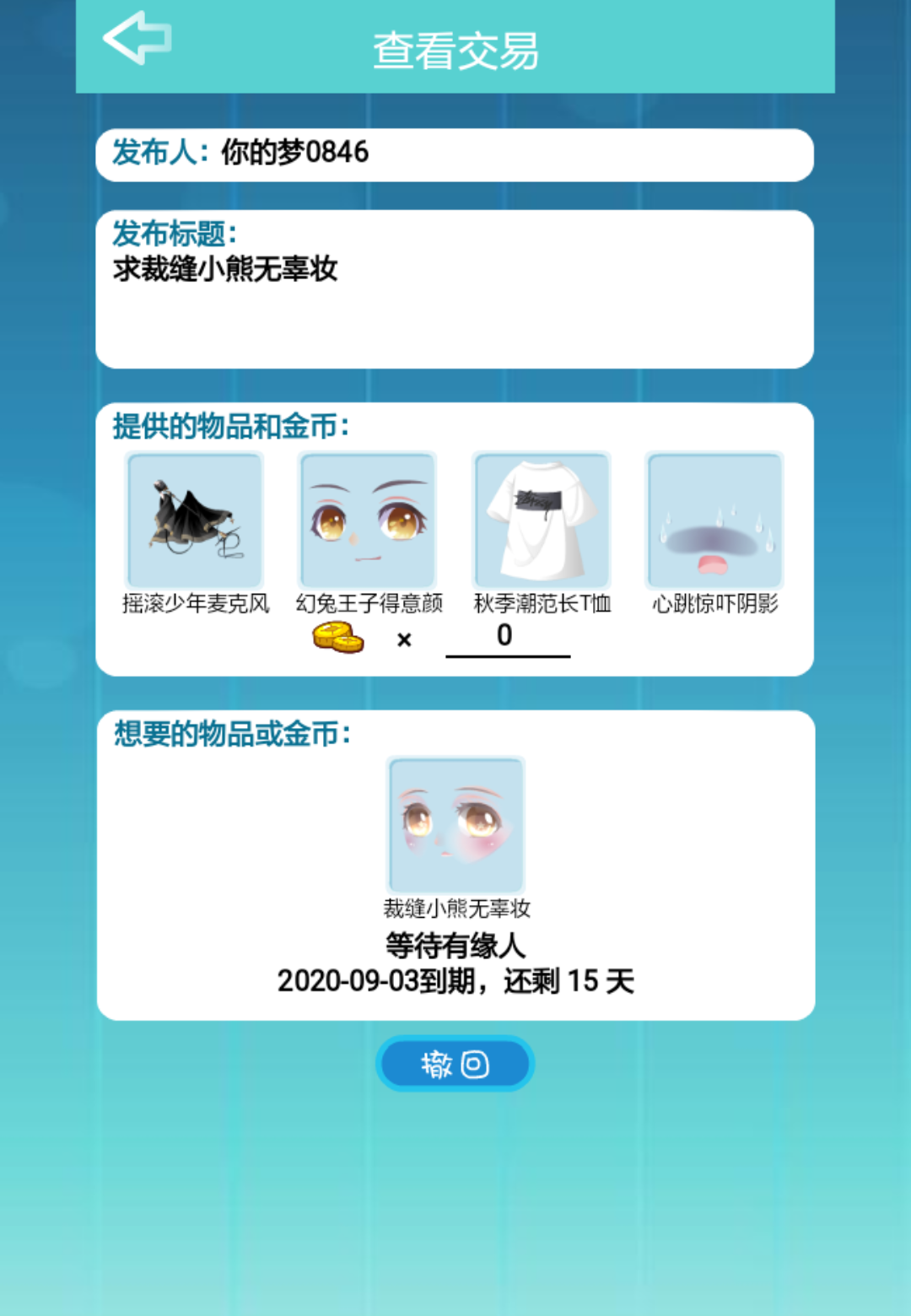
Task: Select the 秋季潮范长T恤 item tile
Action: coord(542,520)
